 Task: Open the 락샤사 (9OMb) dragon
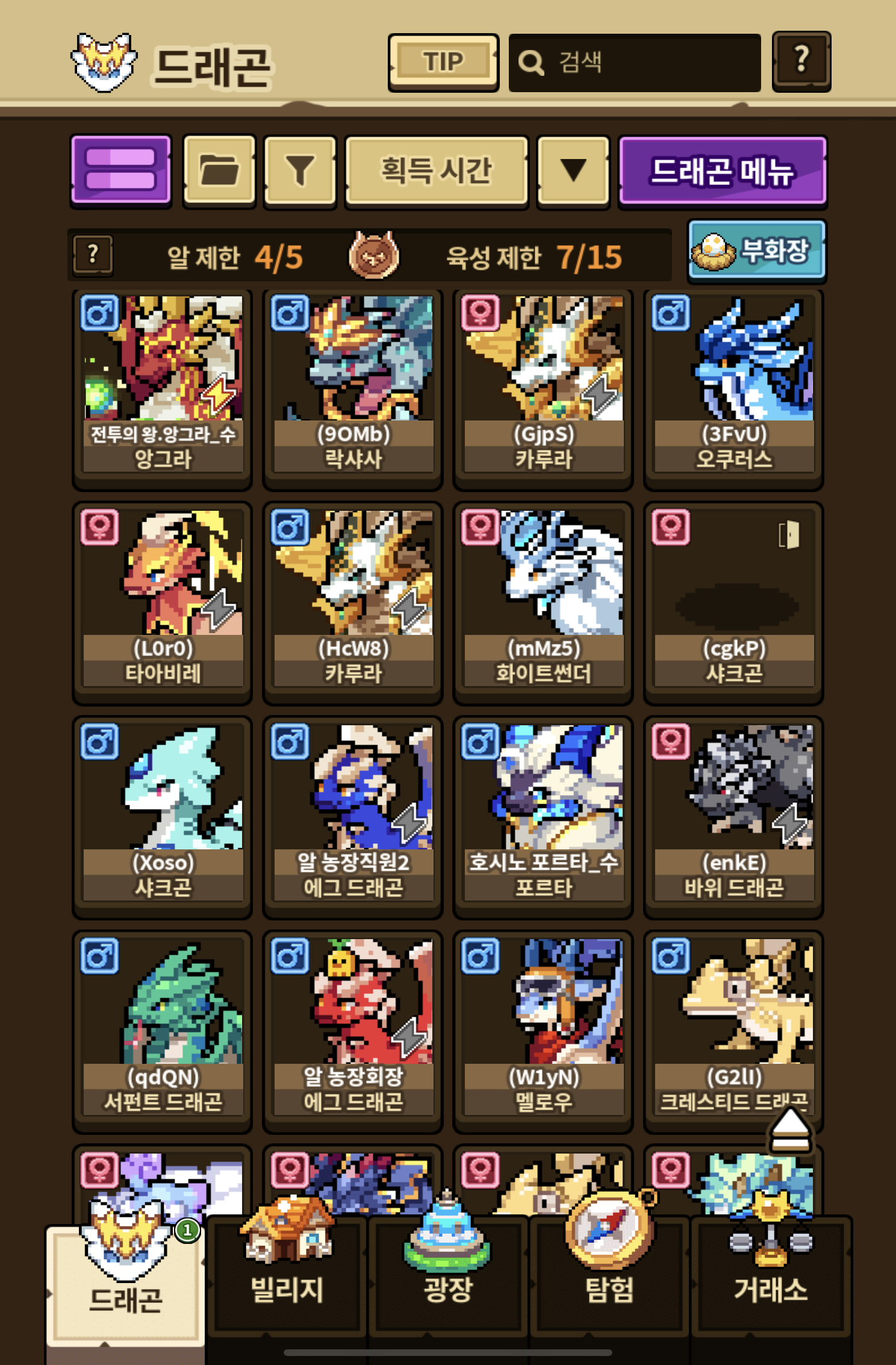point(353,387)
